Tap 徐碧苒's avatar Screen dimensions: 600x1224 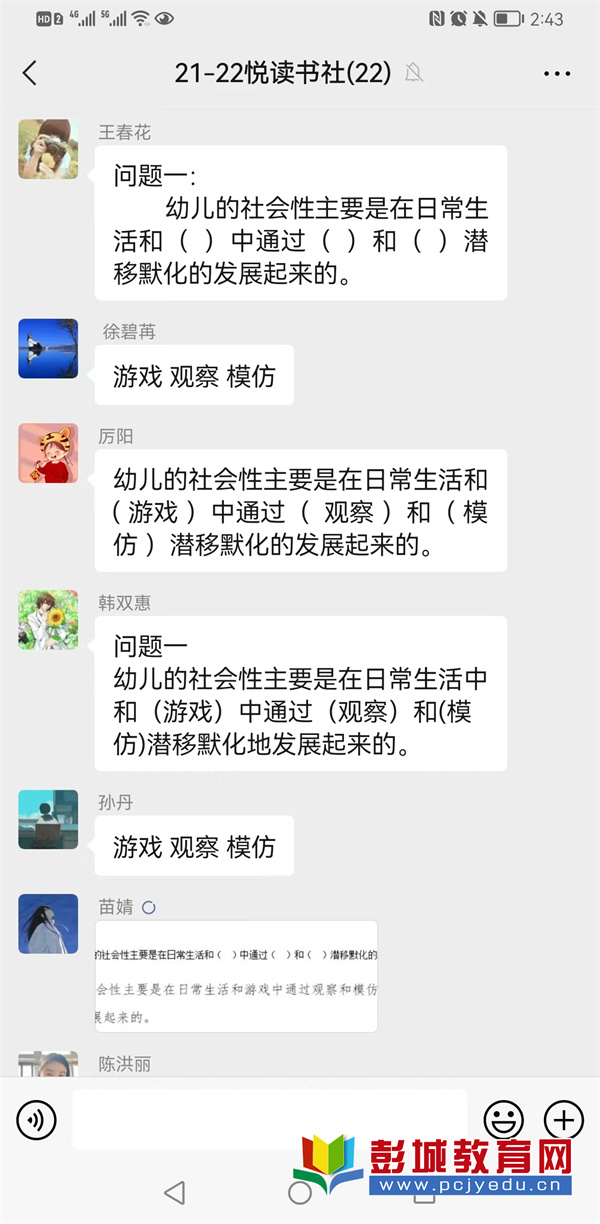[x=48, y=348]
